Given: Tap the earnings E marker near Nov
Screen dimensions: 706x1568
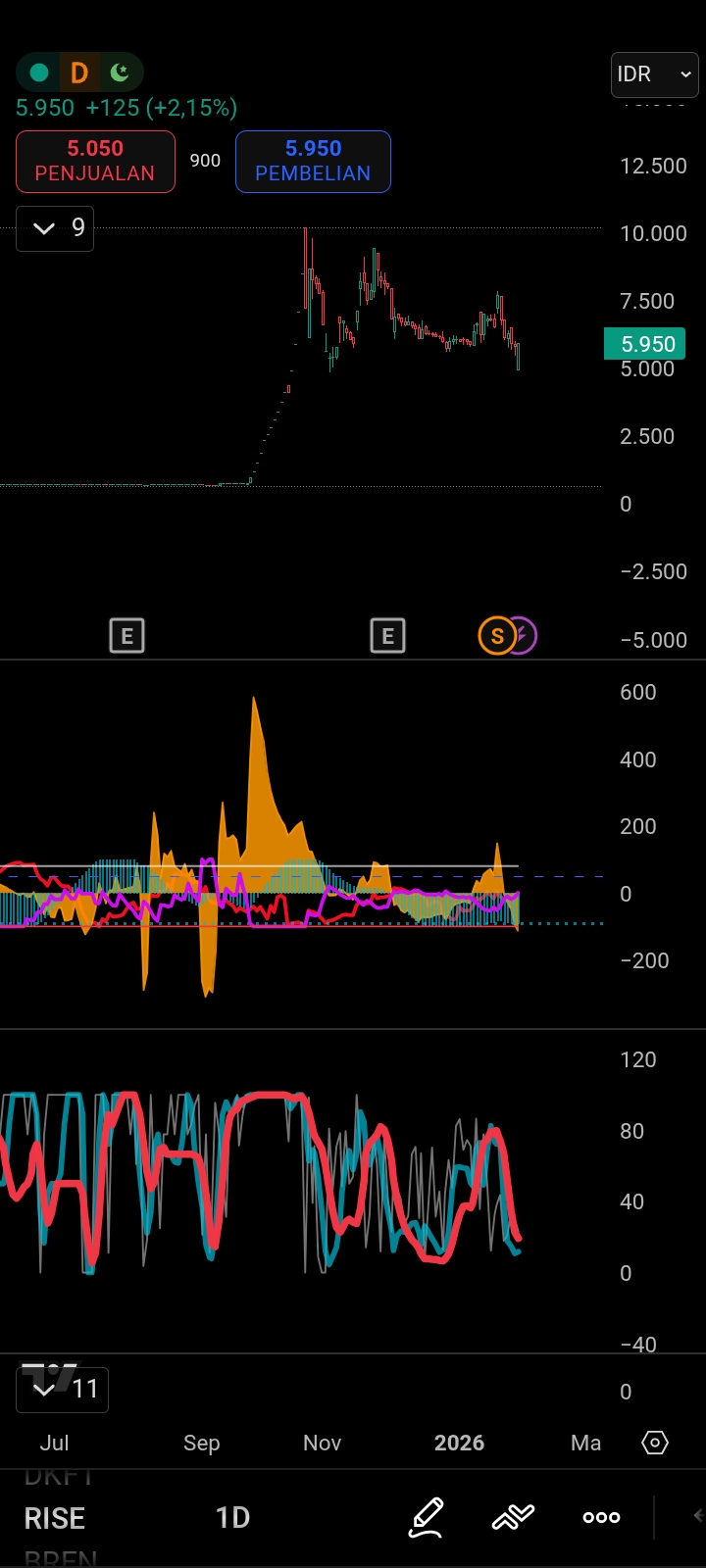Looking at the screenshot, I should click(387, 636).
